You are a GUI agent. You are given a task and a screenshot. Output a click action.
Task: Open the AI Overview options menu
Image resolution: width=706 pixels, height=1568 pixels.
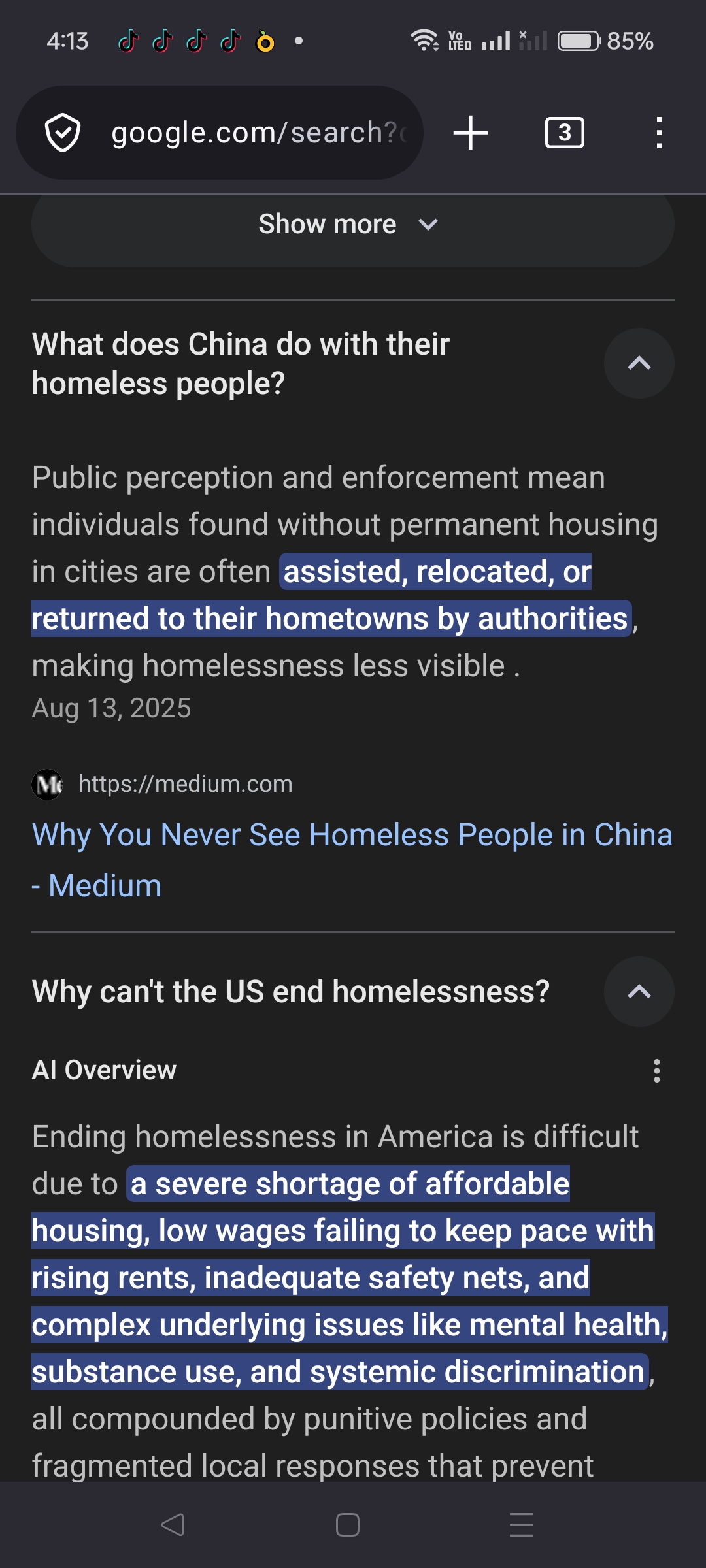[x=657, y=1071]
